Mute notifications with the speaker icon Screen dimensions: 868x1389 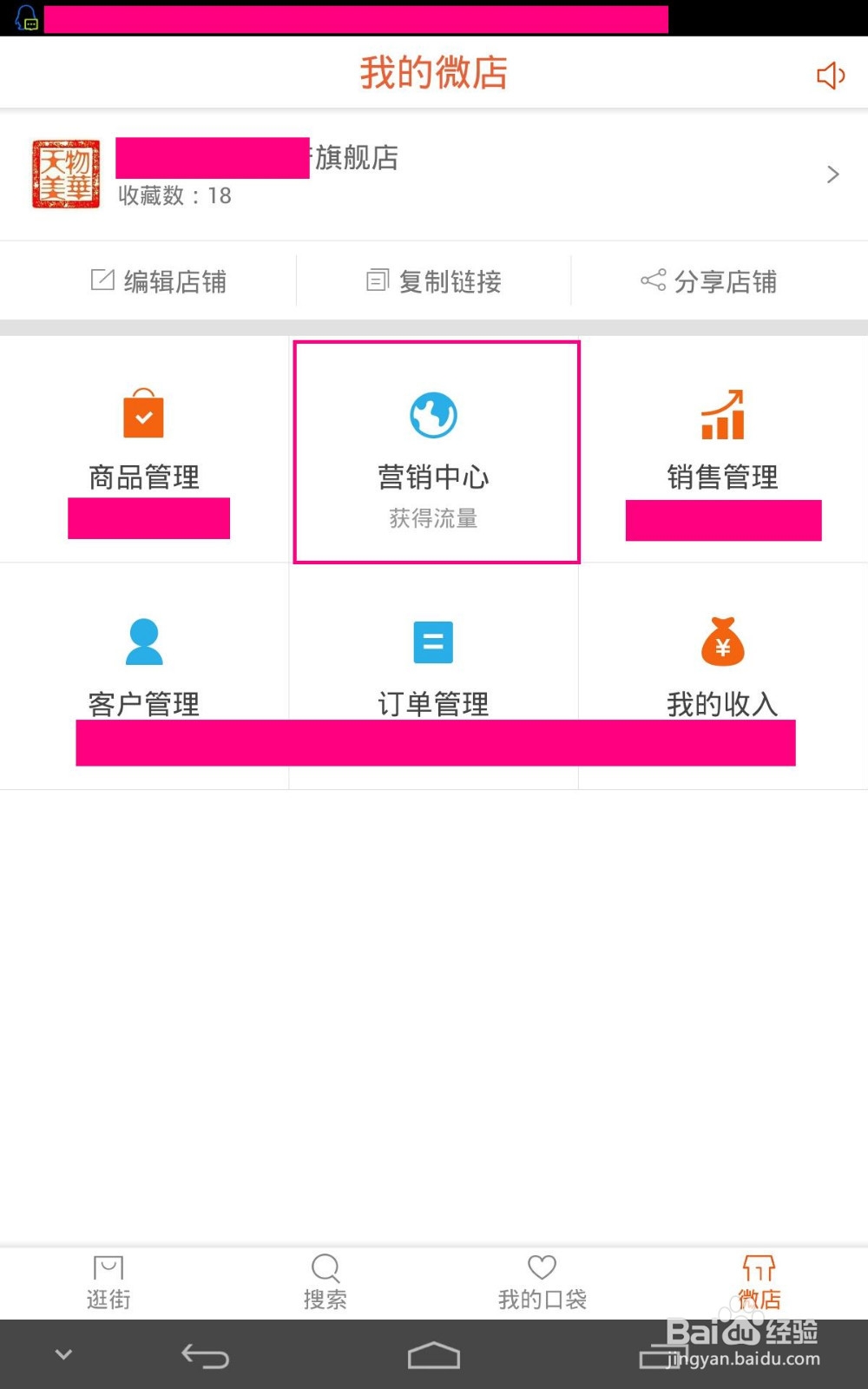click(x=830, y=75)
